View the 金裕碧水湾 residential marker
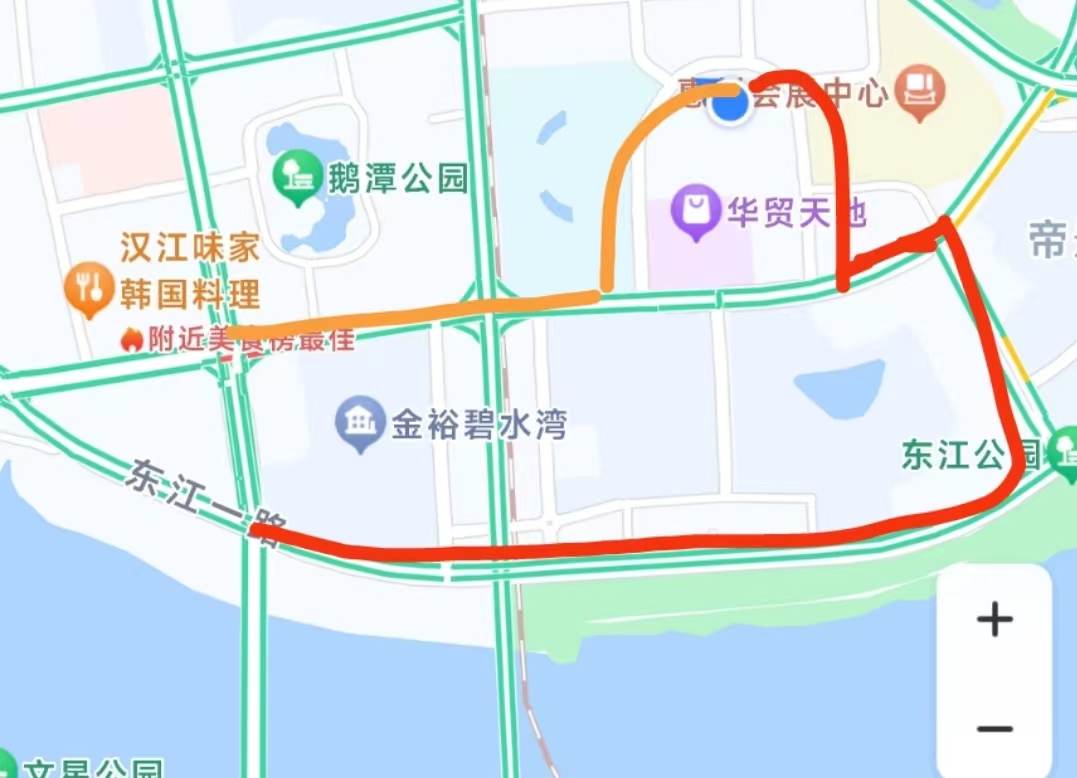Screen dimensions: 1077x778 point(359,422)
